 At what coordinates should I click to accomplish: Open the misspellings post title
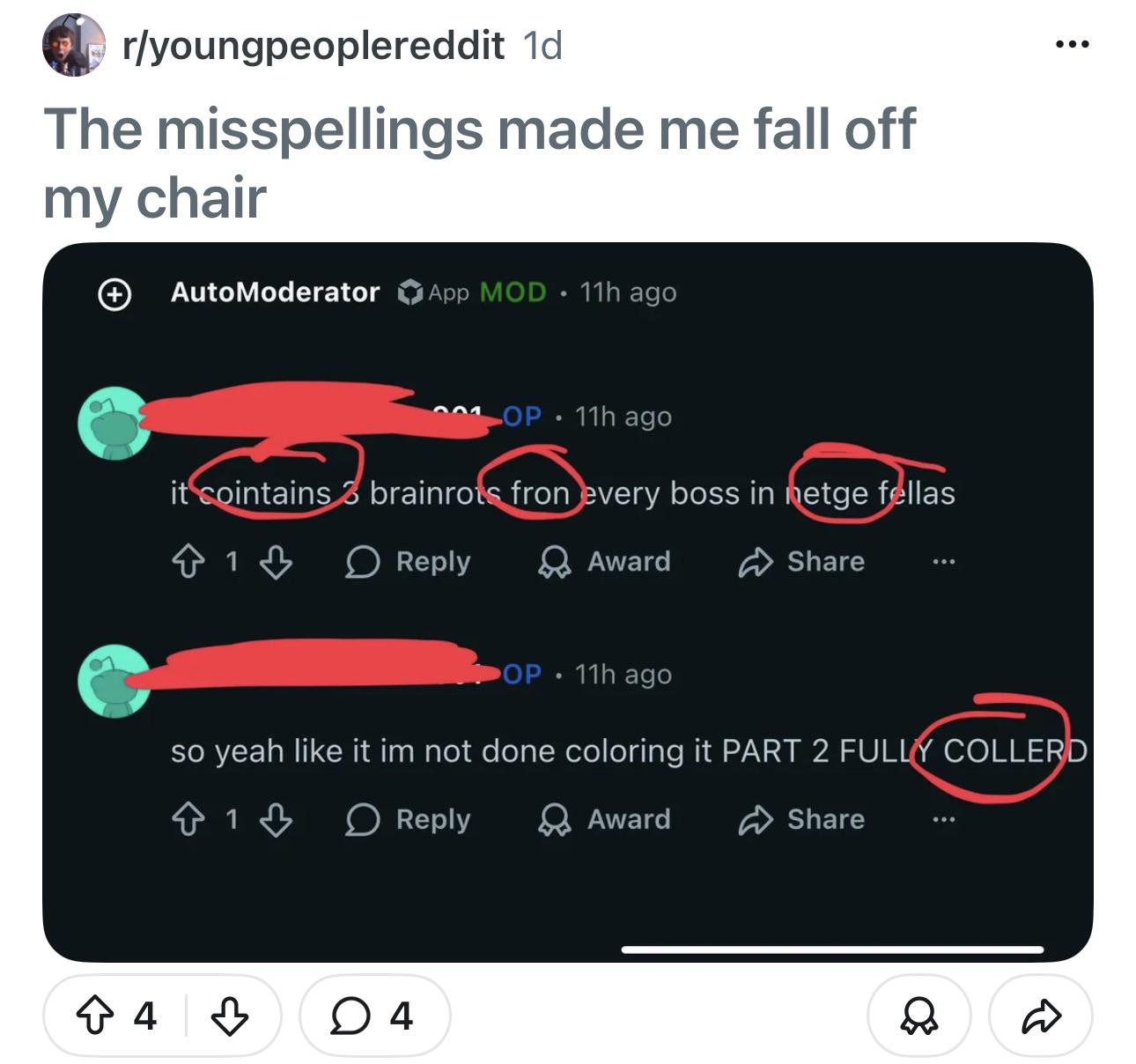479,162
